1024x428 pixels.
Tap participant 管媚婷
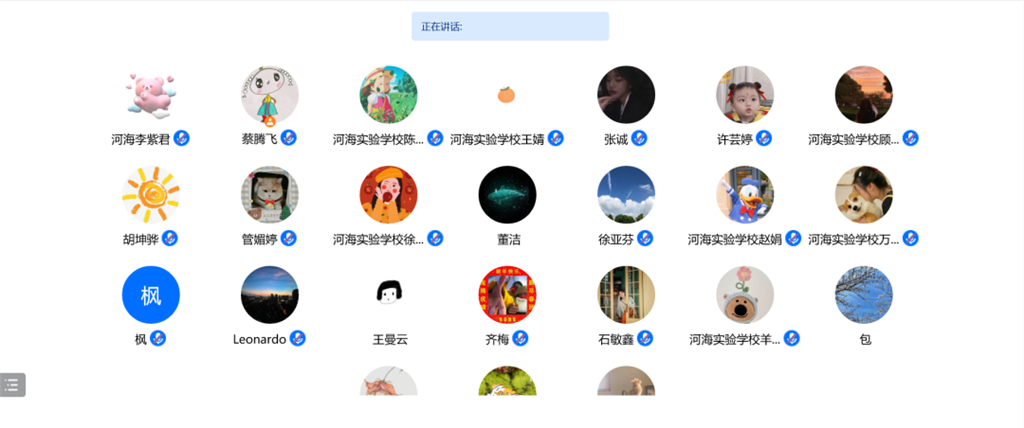[269, 195]
